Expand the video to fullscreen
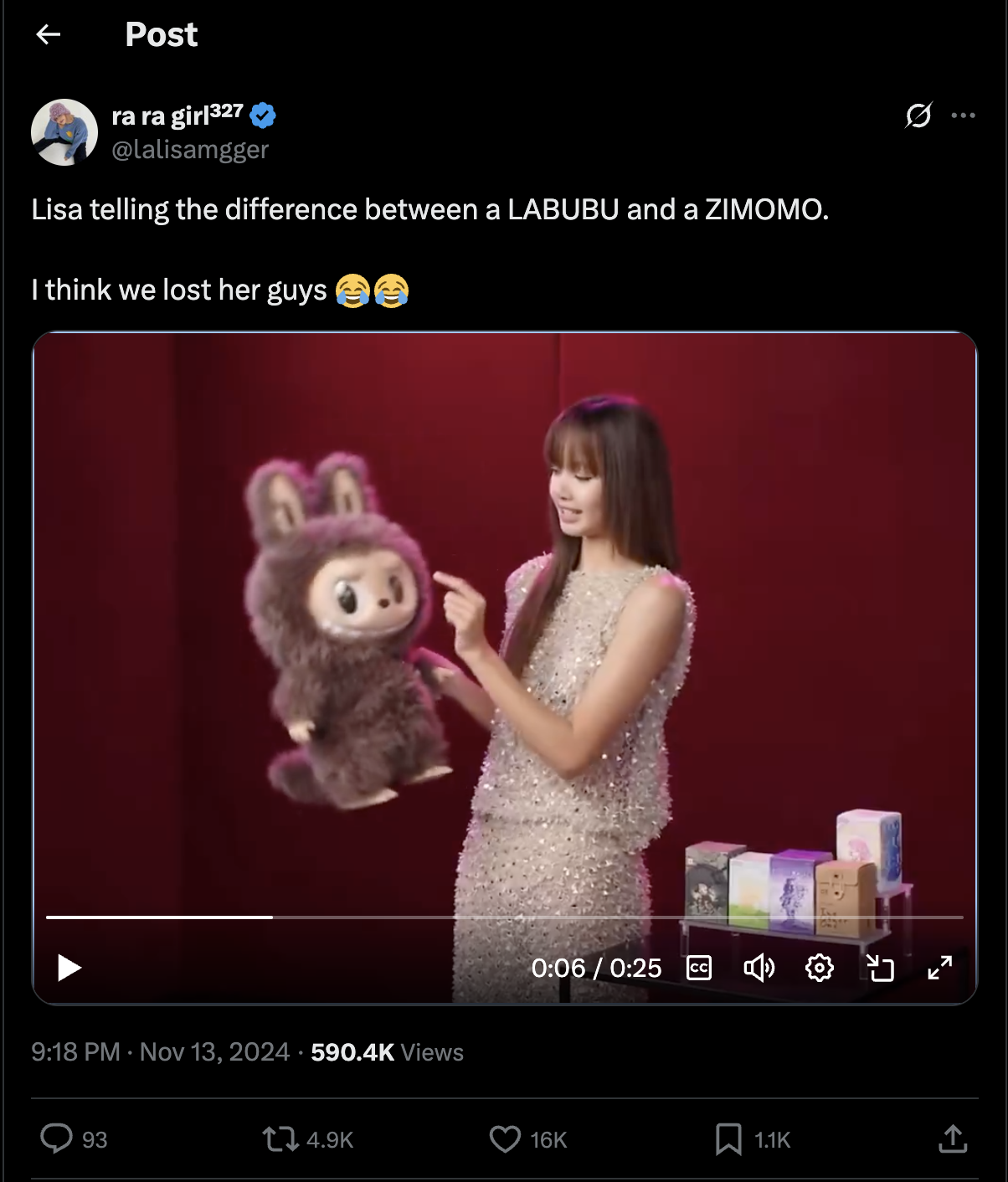Screen dimensions: 1008x1182 (x=940, y=968)
